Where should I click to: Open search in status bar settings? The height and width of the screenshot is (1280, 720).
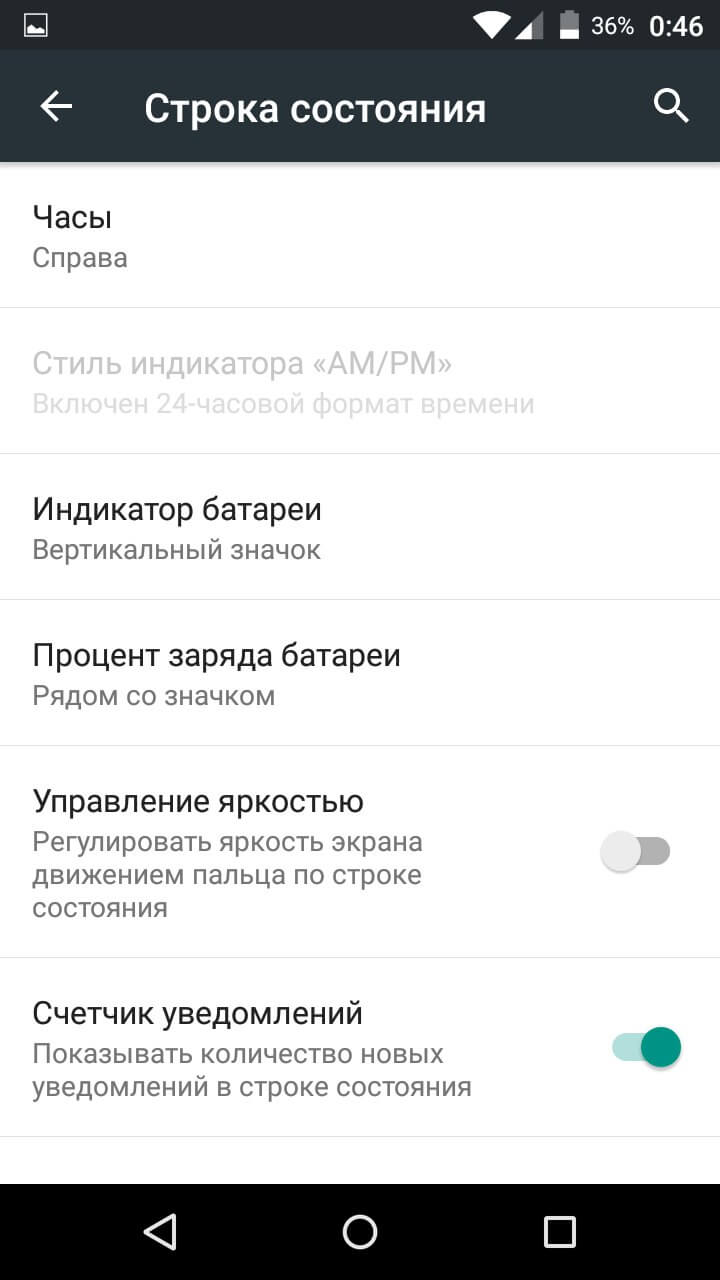pyautogui.click(x=669, y=105)
